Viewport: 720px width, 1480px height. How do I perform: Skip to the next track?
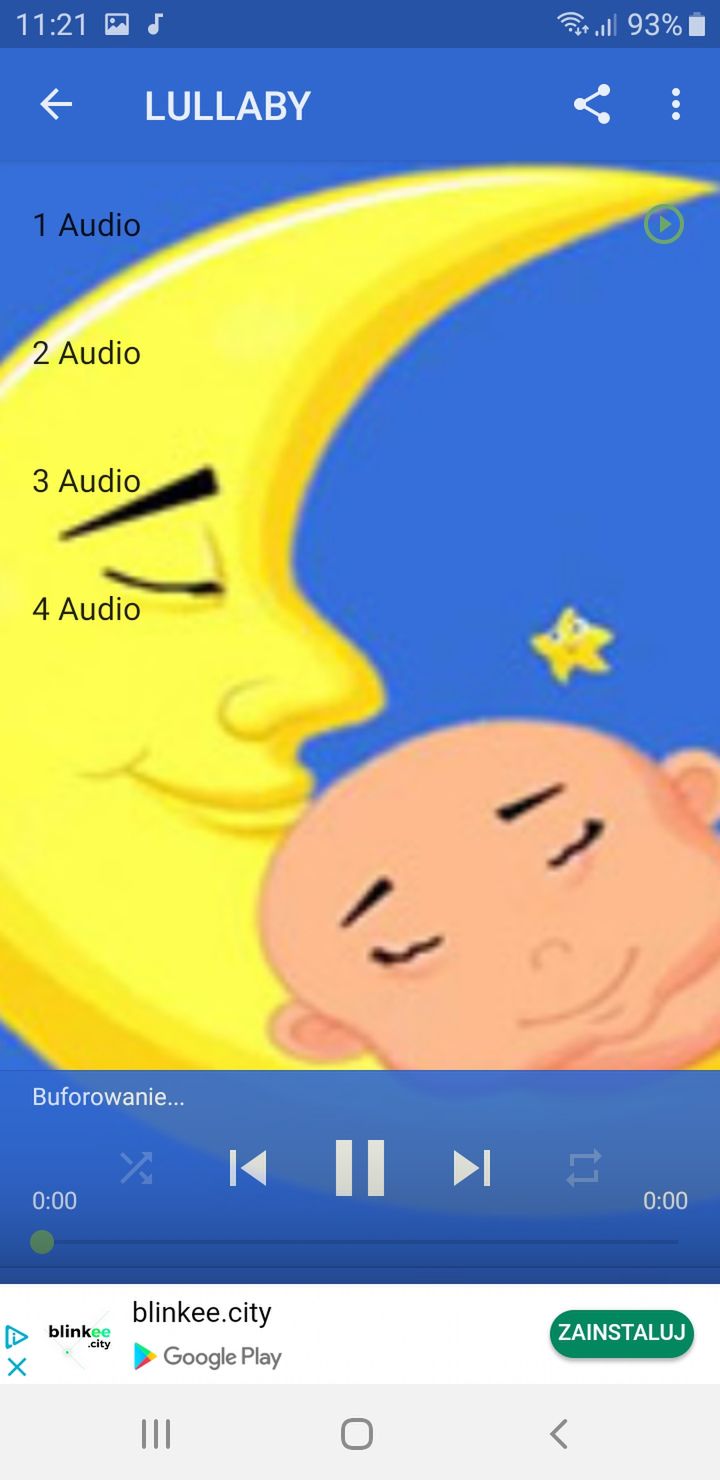(x=472, y=1168)
